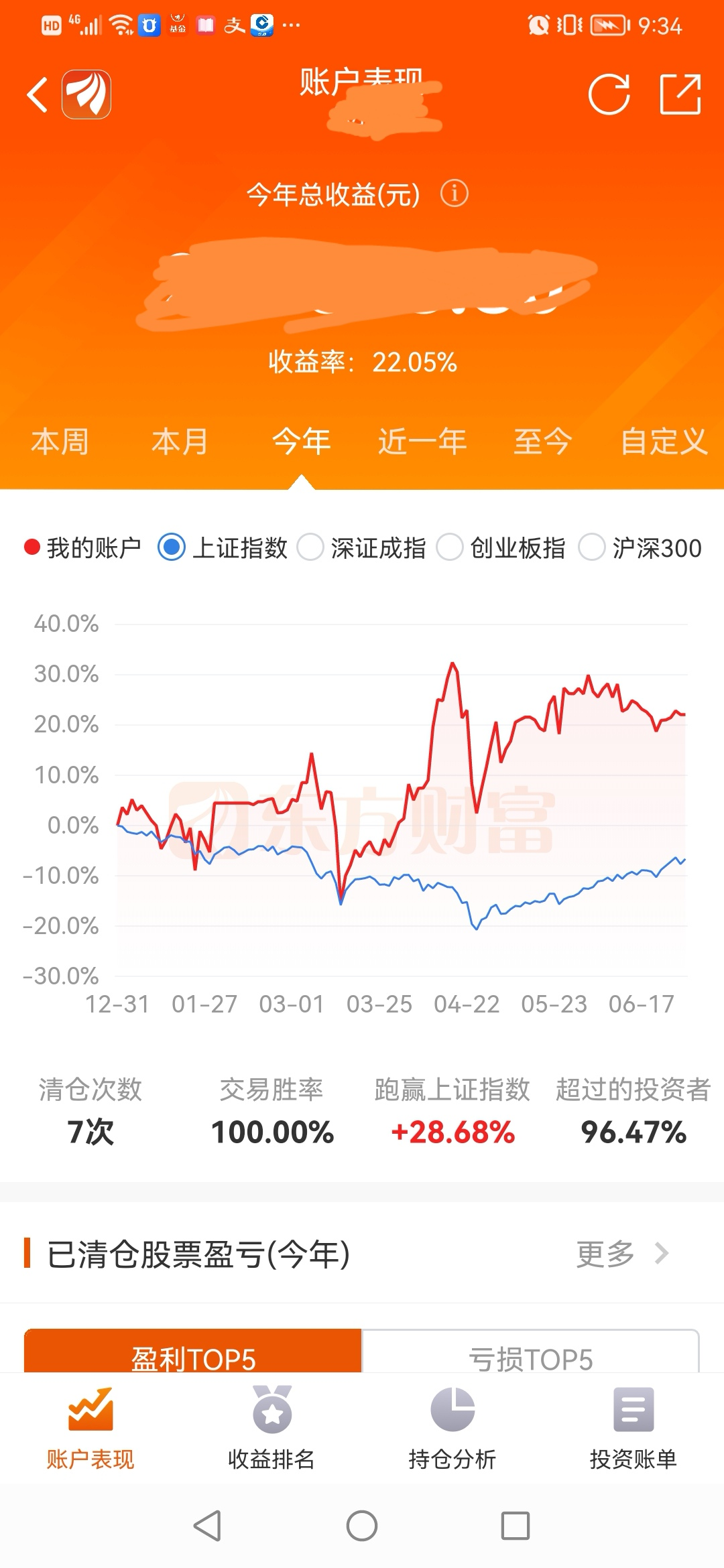Screen dimensions: 724x1568
Task: Switch to the 近一年 period tab
Action: click(422, 442)
